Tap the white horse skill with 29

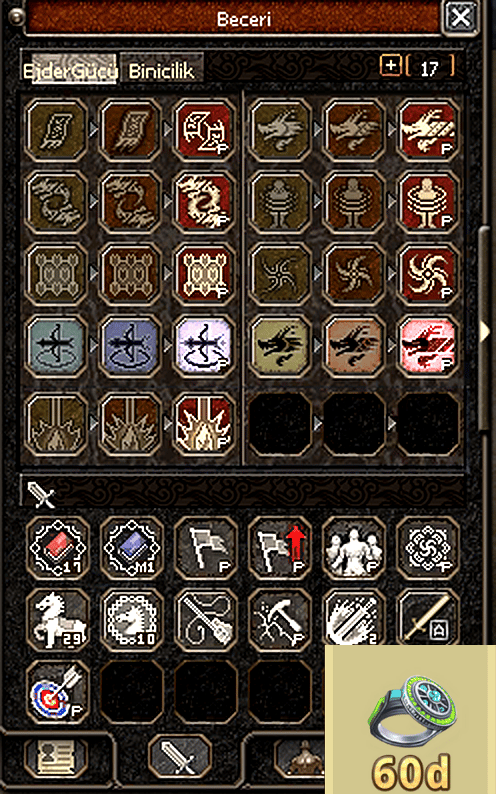pos(57,620)
